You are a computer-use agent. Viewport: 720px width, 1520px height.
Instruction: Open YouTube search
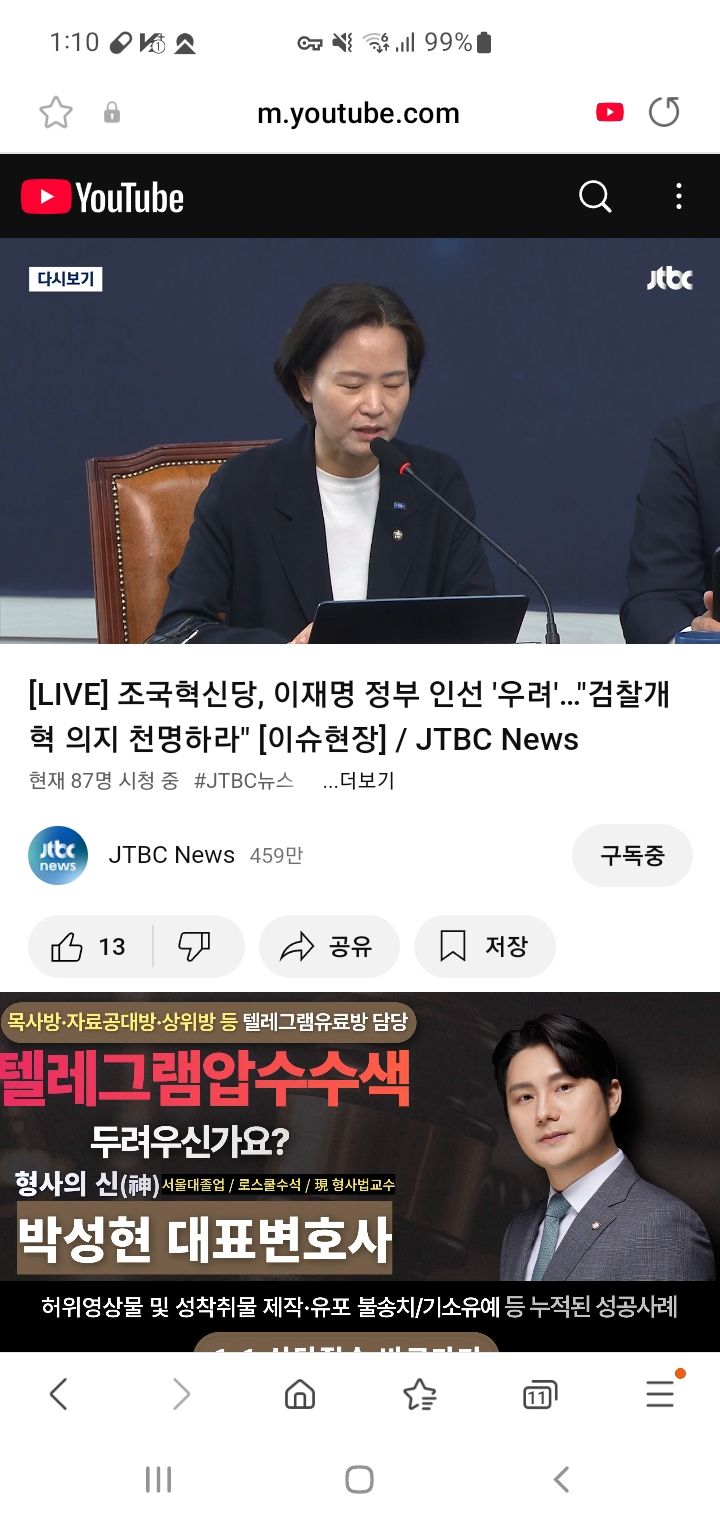pyautogui.click(x=595, y=197)
